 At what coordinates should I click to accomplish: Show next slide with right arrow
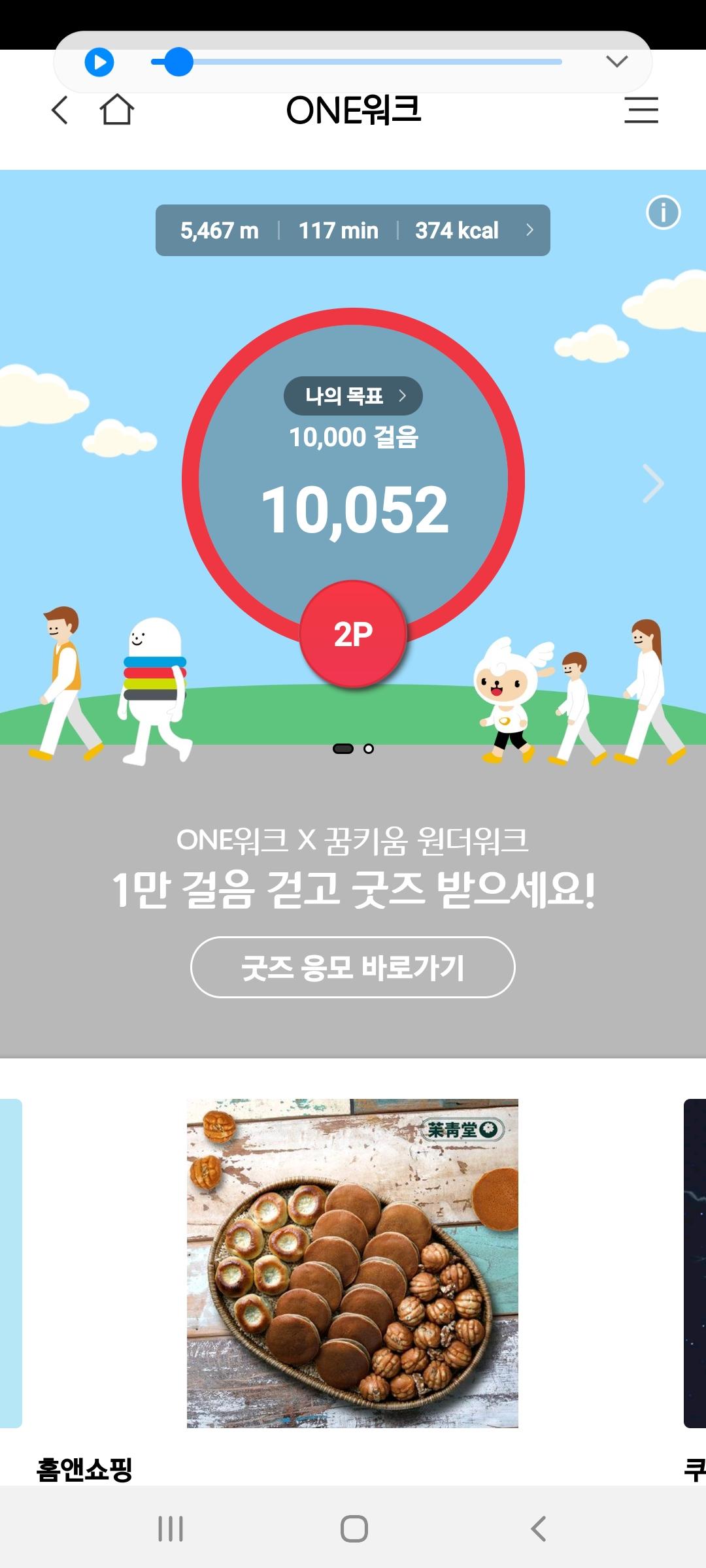coord(652,483)
